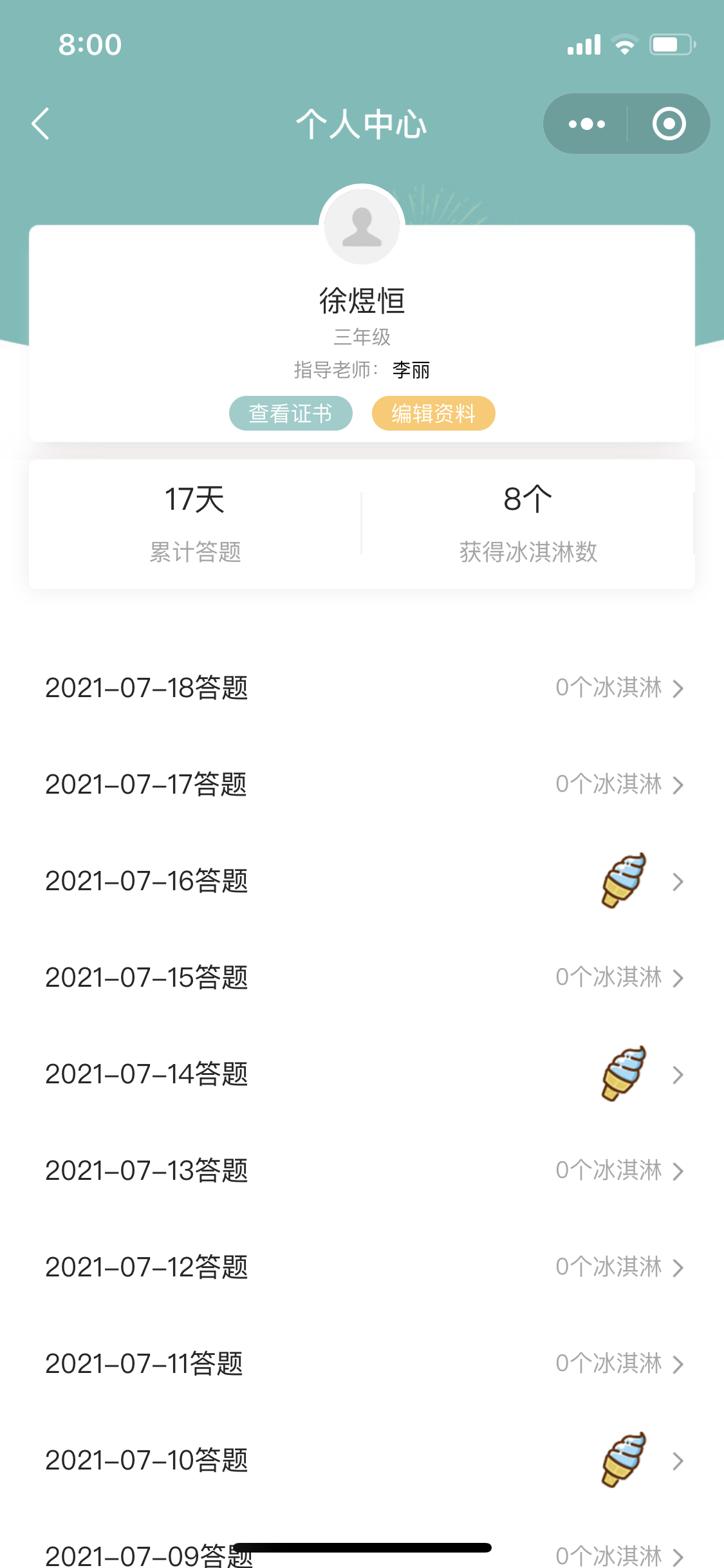View the 2021-07-16答题 ice cream entry
The height and width of the screenshot is (1568, 724).
[x=362, y=881]
